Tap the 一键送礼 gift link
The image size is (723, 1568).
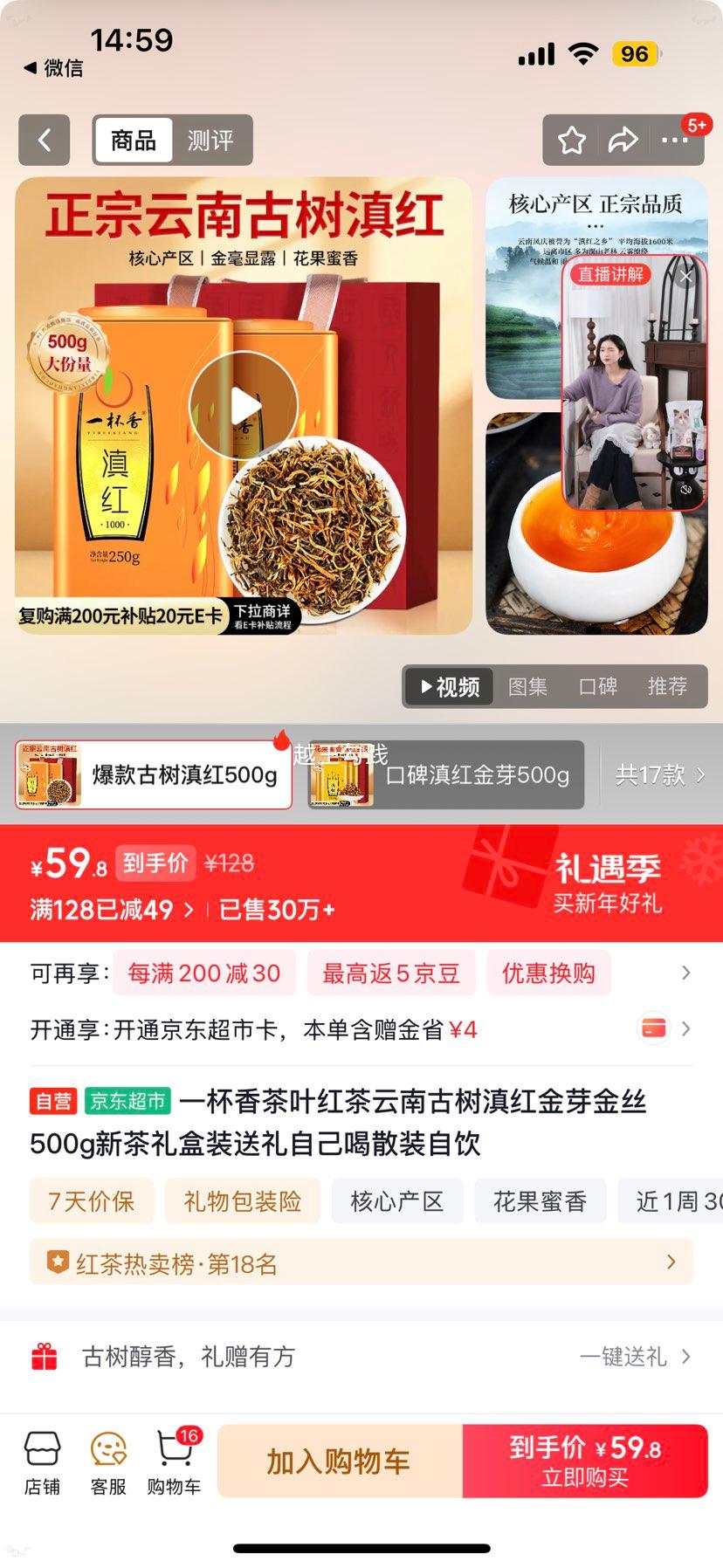(x=635, y=1356)
